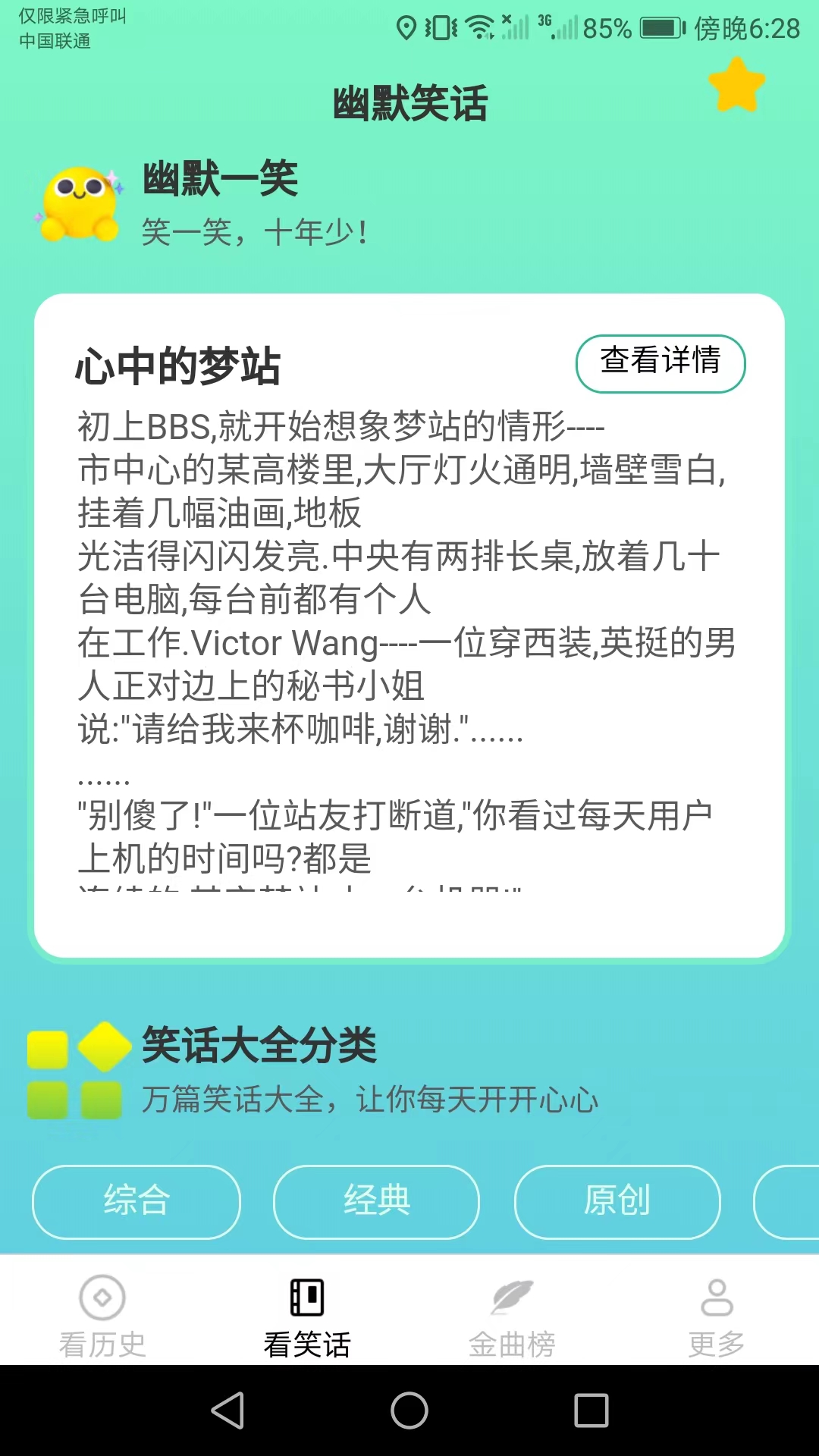
Task: Open the 心中的梦站 joke card
Action: 409,626
